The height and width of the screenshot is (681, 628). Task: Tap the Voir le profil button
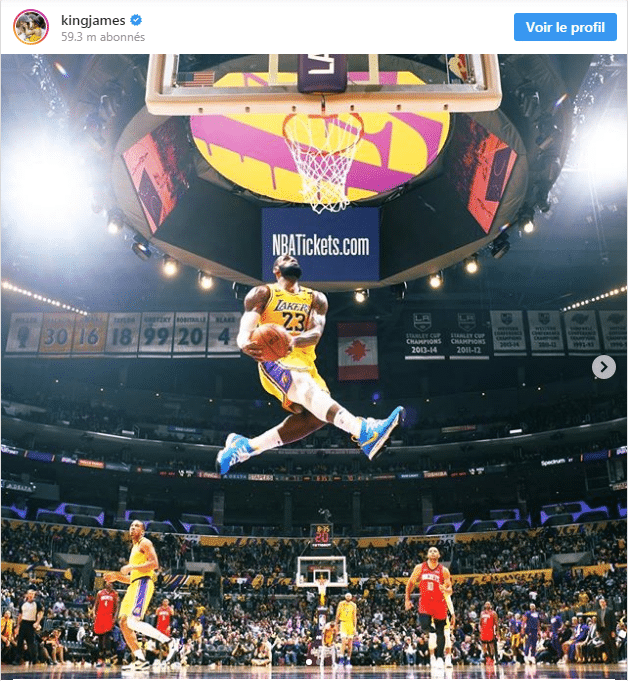564,27
